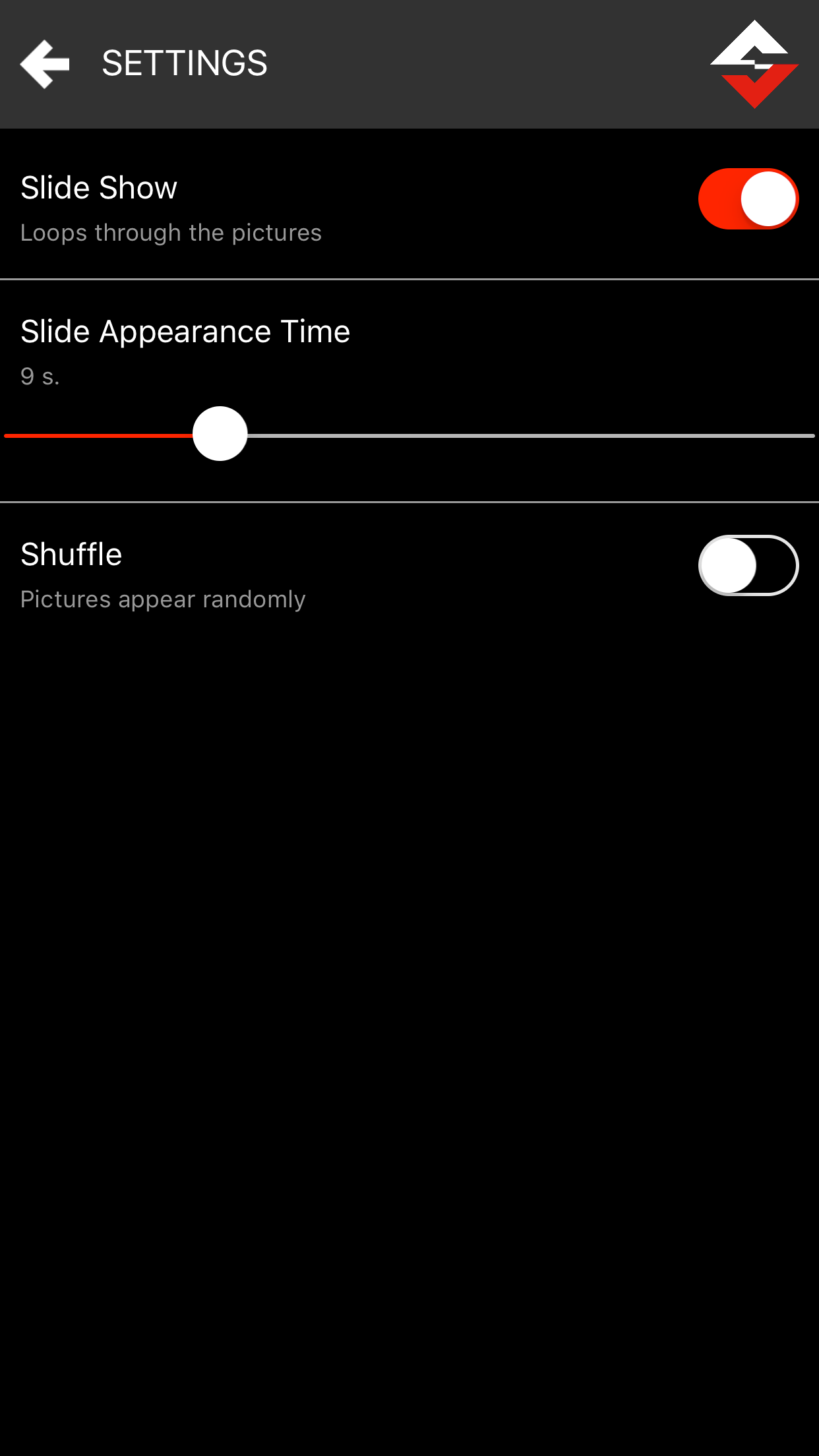The image size is (819, 1456).
Task: Tap the Slide Appearance Time slider handle
Action: tap(220, 434)
